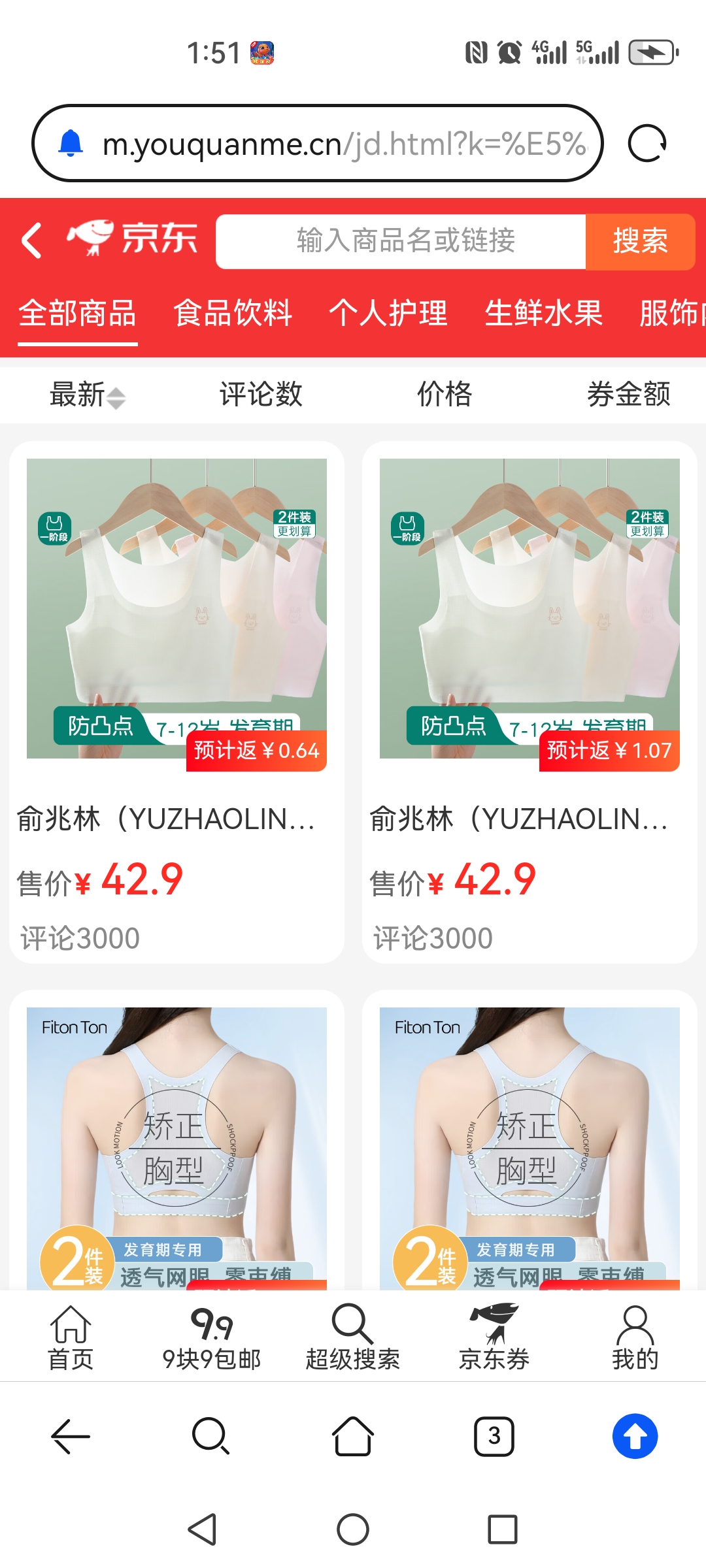706x1568 pixels.
Task: Open 超级搜索 in the bottom bar
Action: tap(353, 1338)
